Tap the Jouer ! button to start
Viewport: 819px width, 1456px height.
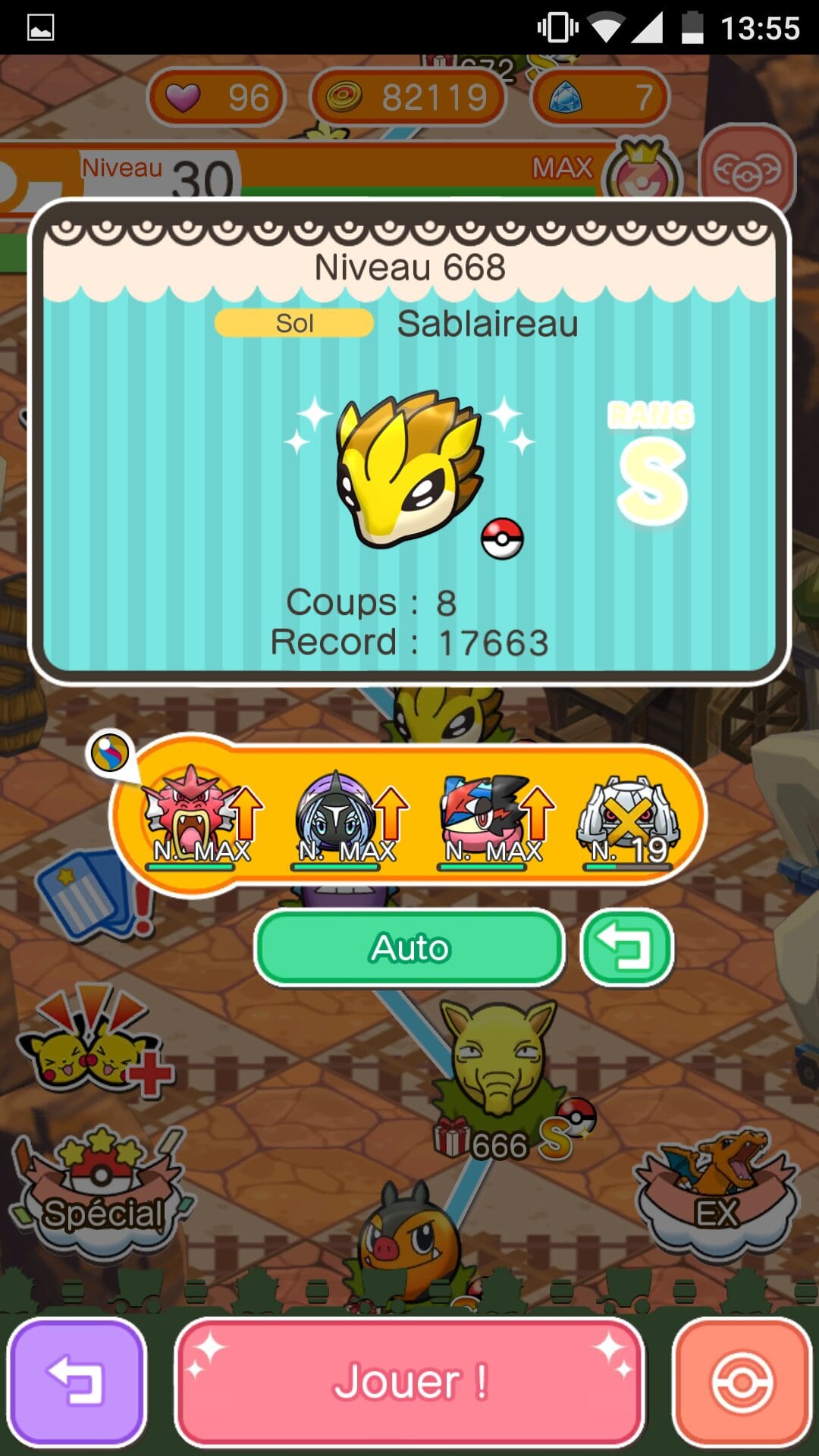[409, 1382]
